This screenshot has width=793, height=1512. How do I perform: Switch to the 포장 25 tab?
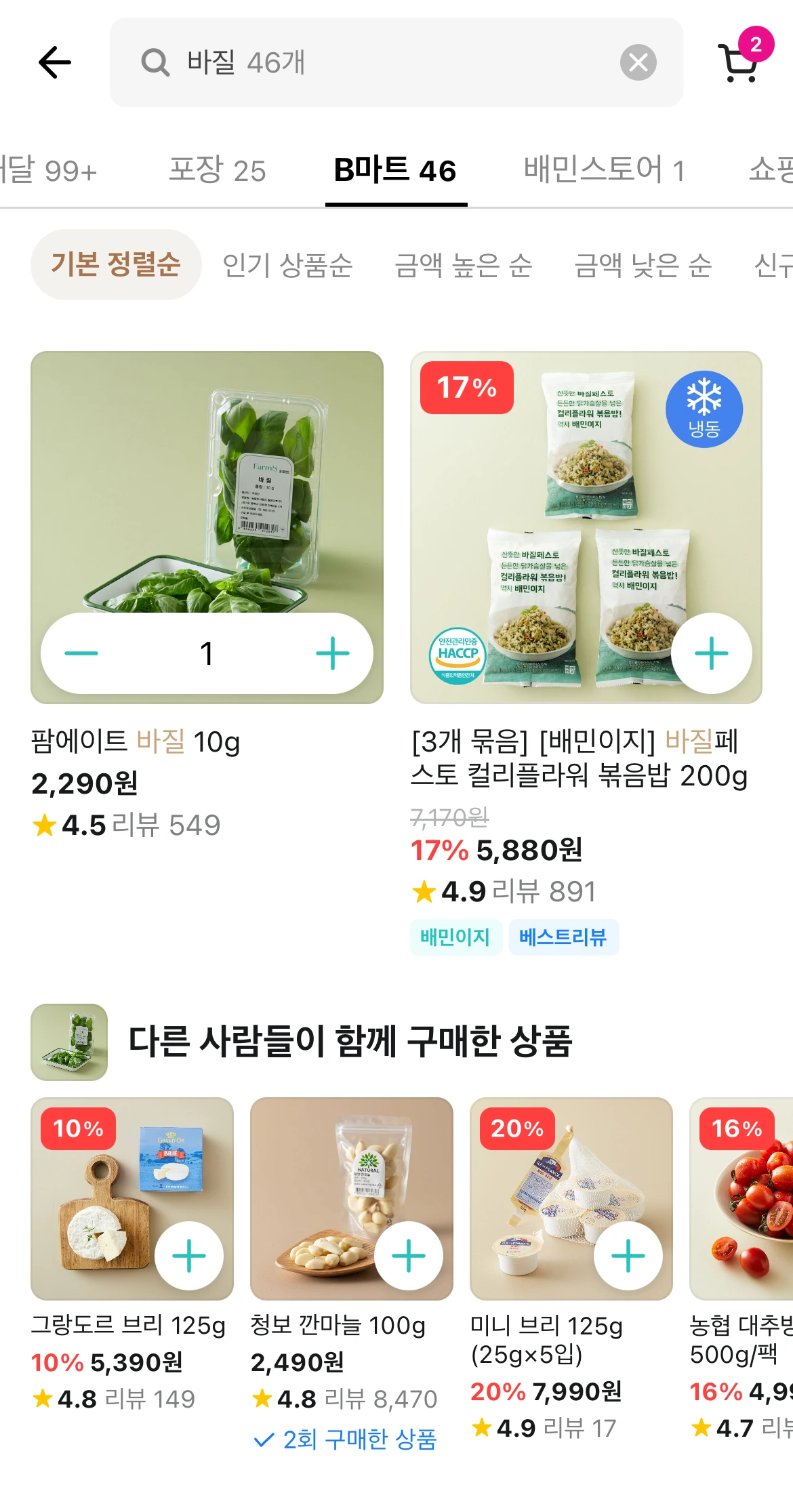tap(217, 170)
